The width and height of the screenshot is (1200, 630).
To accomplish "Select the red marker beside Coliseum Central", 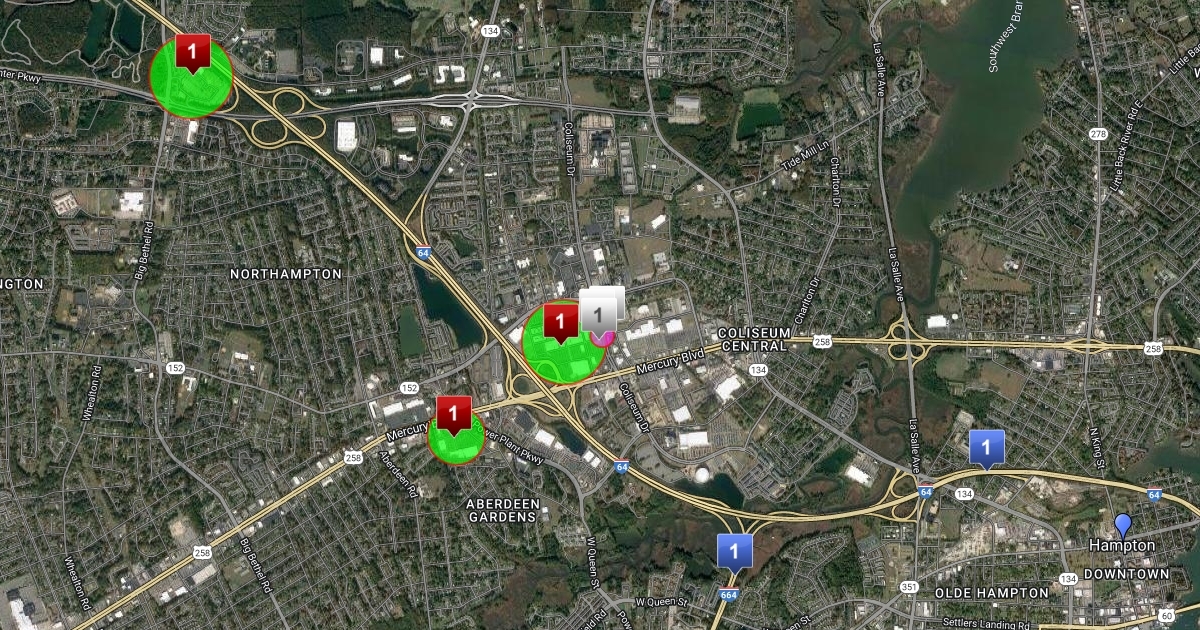I will 560,322.
